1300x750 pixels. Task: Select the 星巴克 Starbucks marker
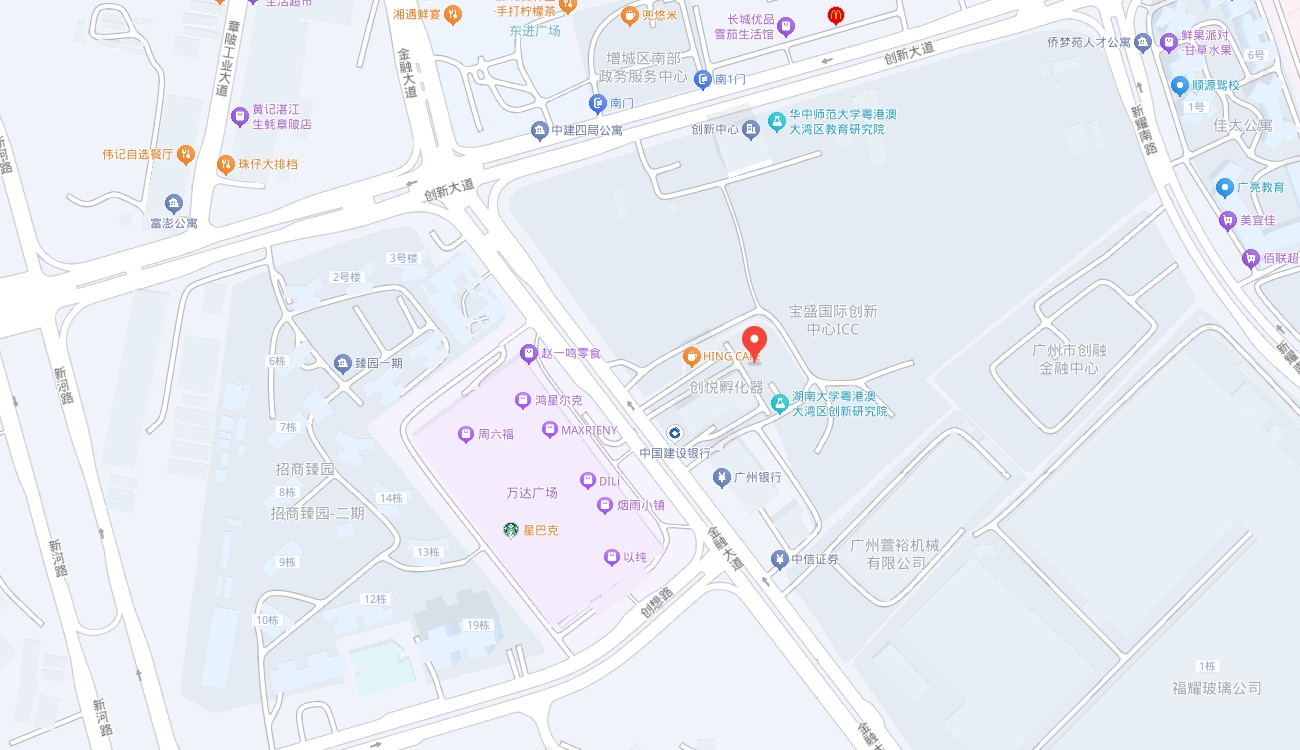[x=511, y=530]
